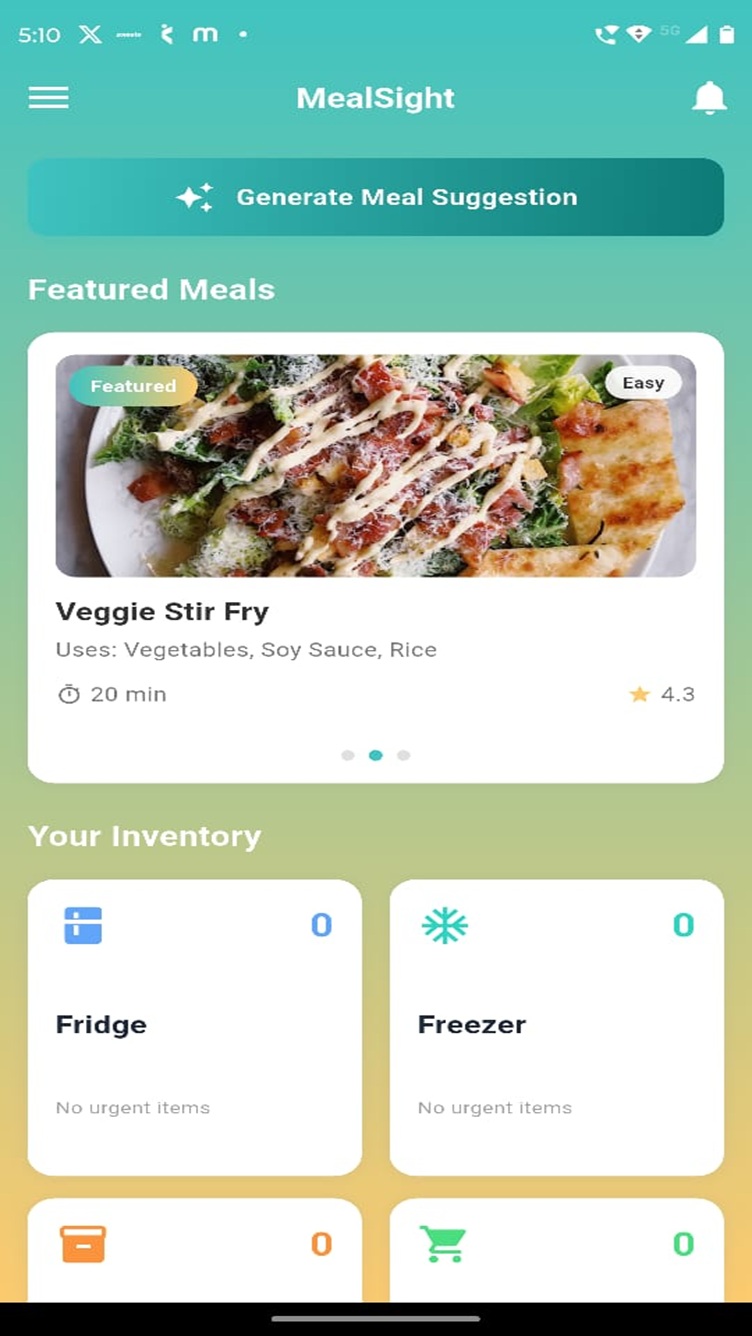Open the Fridge inventory card

coord(195,1026)
